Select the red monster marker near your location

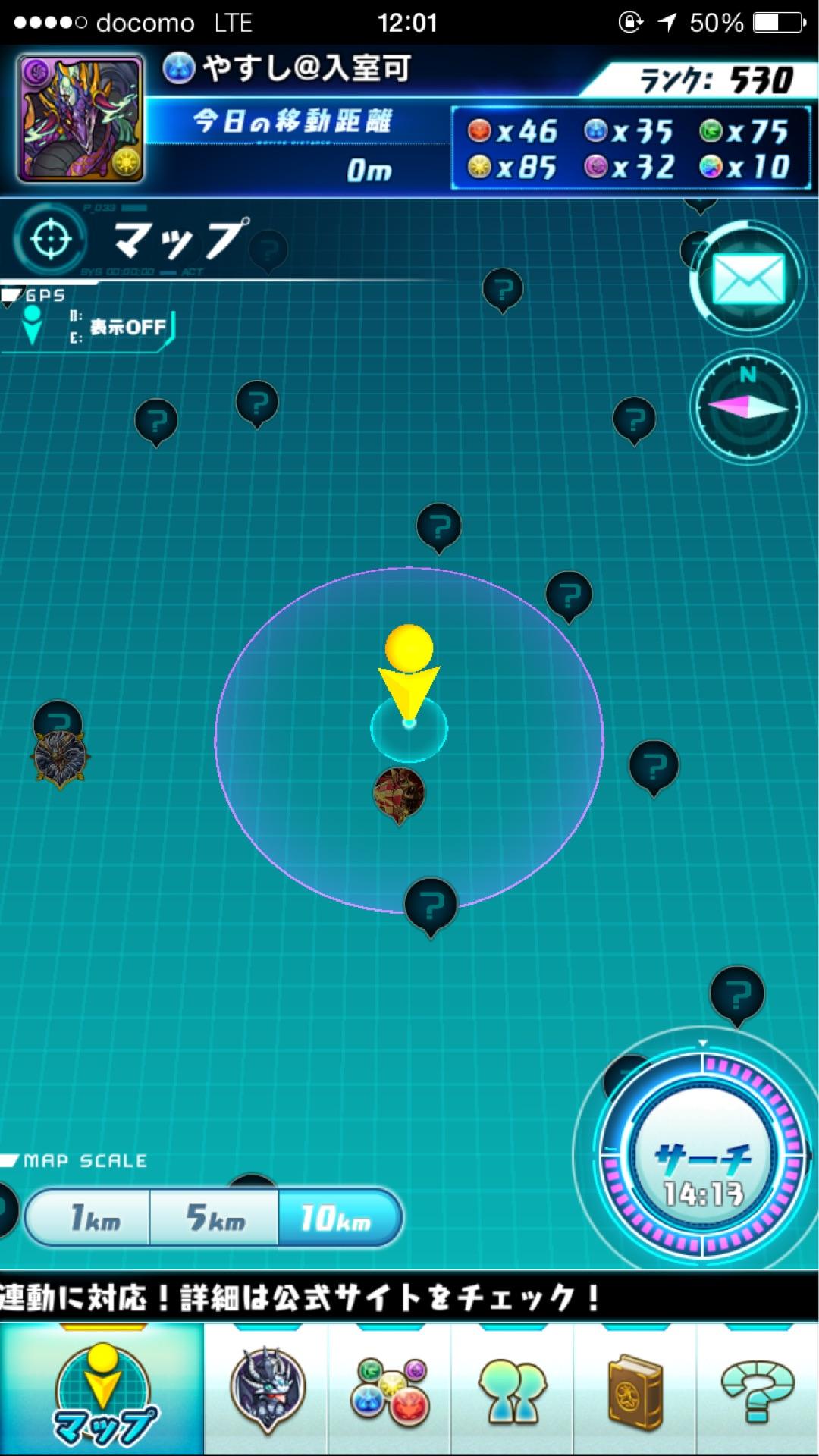(x=399, y=794)
